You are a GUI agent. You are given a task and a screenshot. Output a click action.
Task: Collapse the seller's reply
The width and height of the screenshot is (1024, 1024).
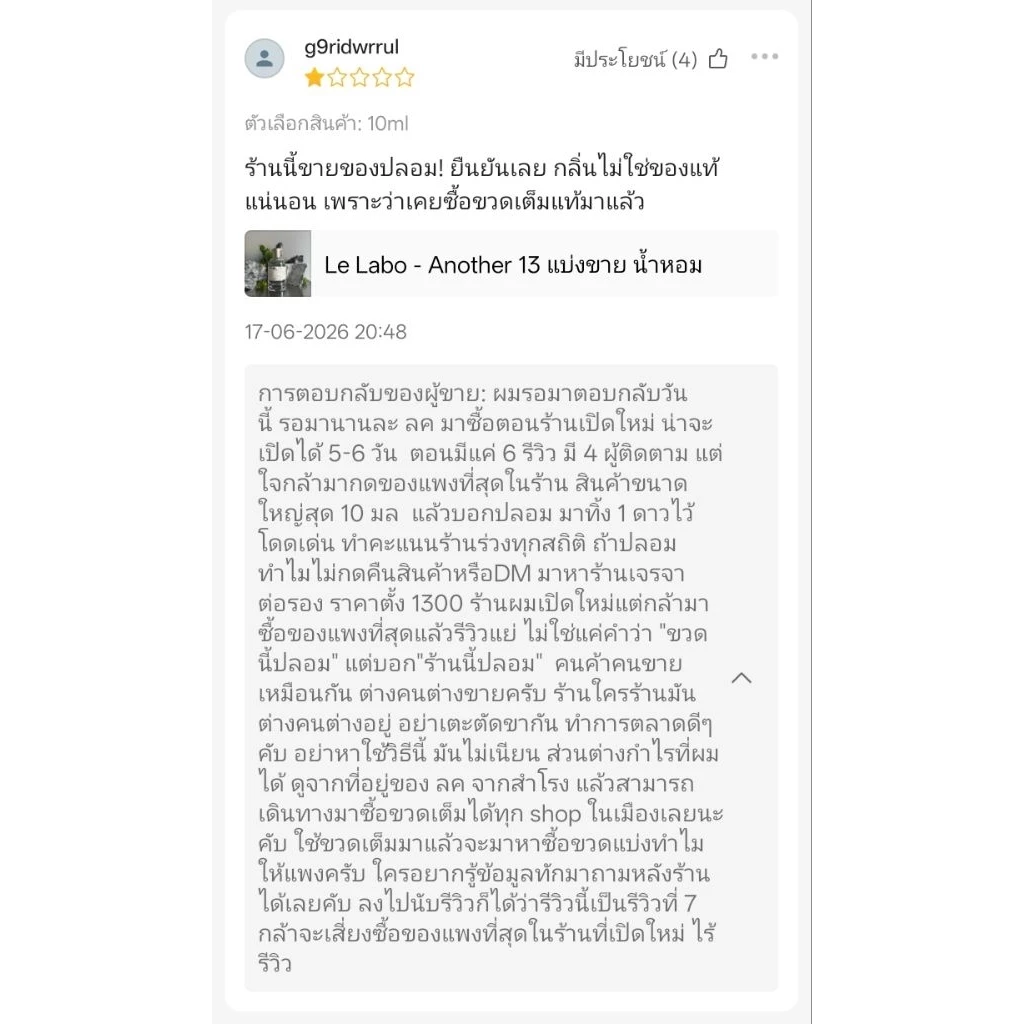(741, 678)
